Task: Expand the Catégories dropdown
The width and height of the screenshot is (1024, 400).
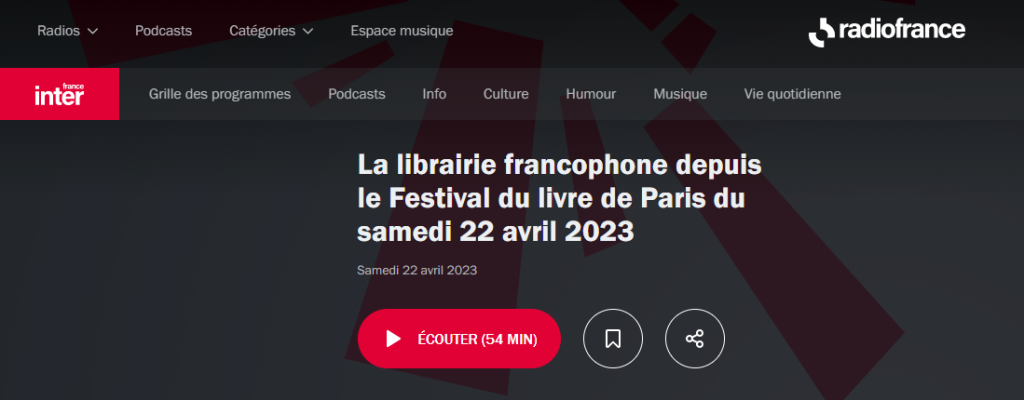Action: (271, 31)
